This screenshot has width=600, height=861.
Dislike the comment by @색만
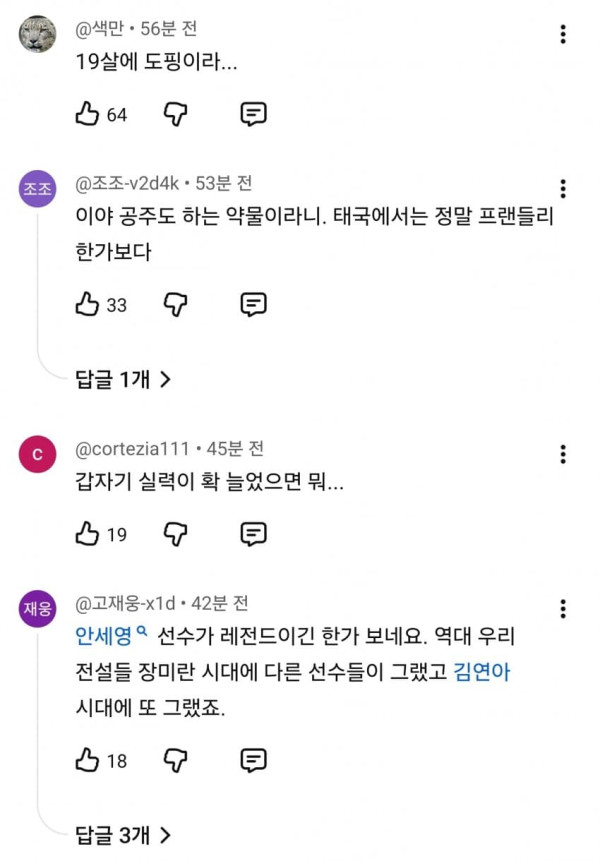click(x=176, y=114)
